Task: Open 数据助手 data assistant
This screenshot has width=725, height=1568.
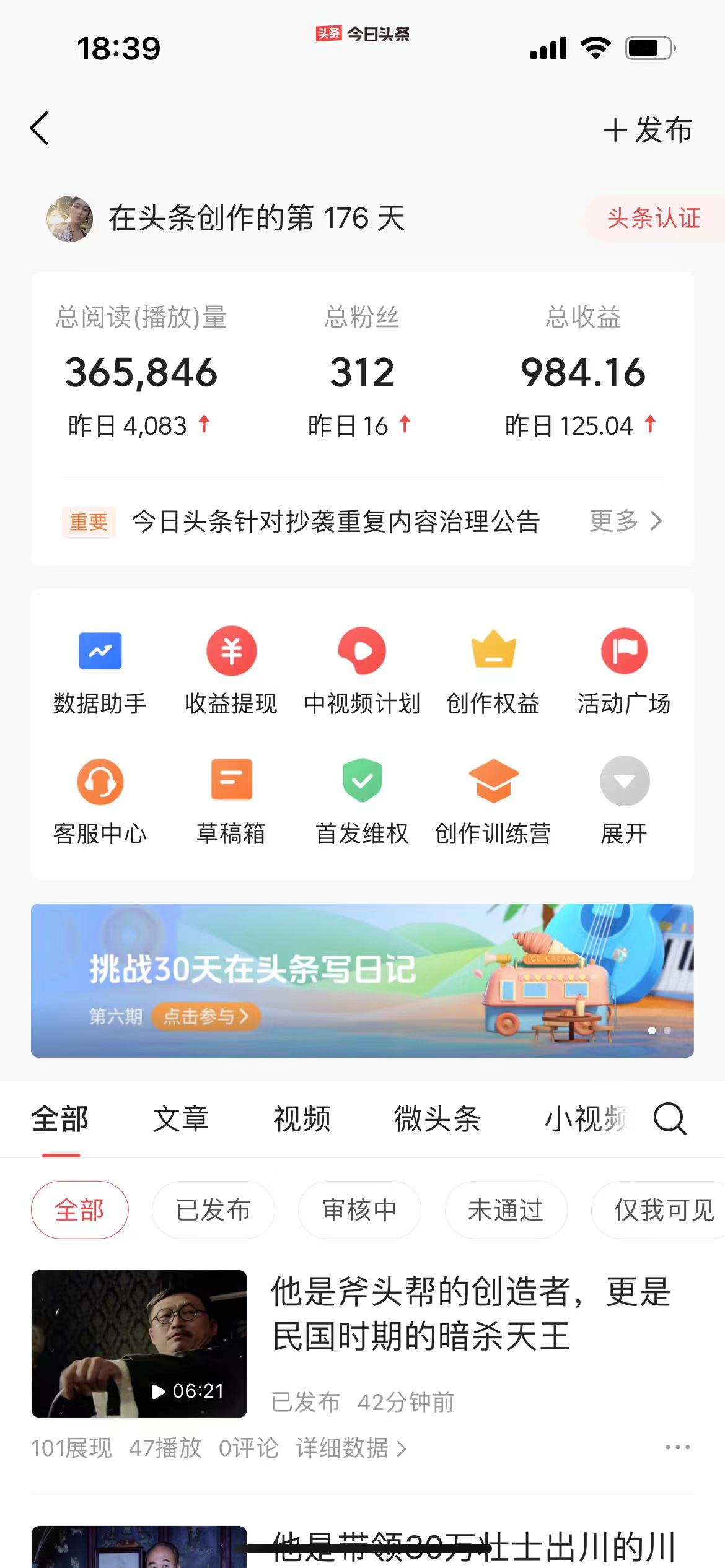Action: pos(100,671)
